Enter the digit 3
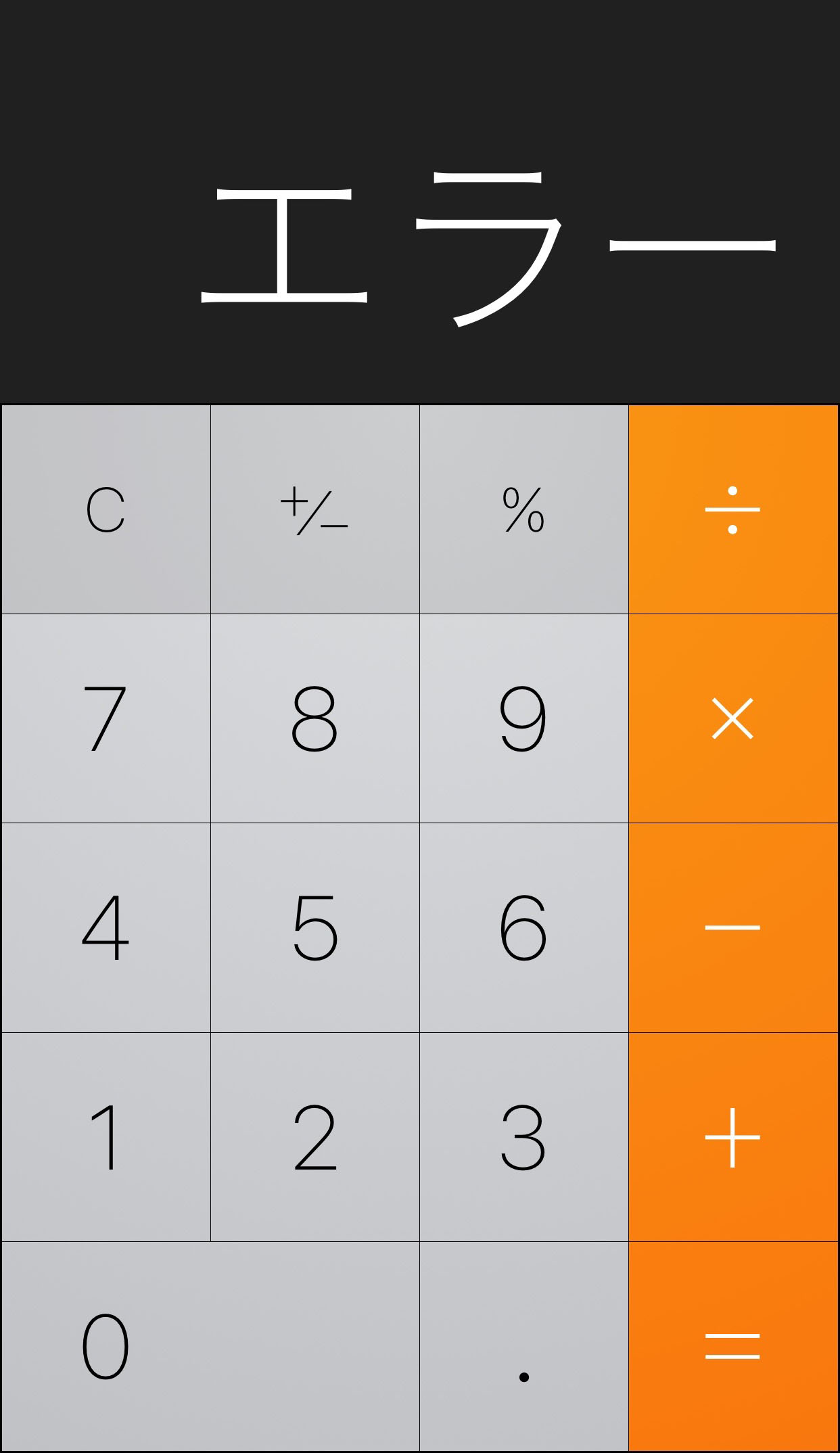Image resolution: width=840 pixels, height=1453 pixels. point(524,1137)
